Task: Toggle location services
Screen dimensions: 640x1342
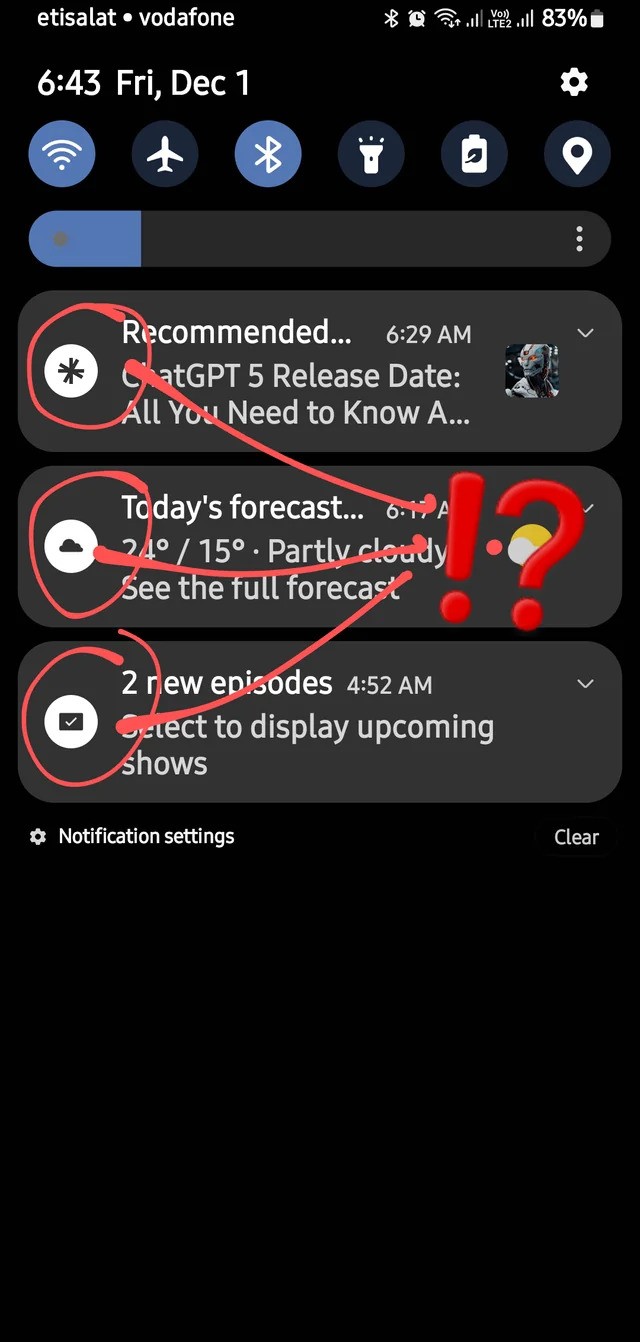Action: (x=577, y=154)
